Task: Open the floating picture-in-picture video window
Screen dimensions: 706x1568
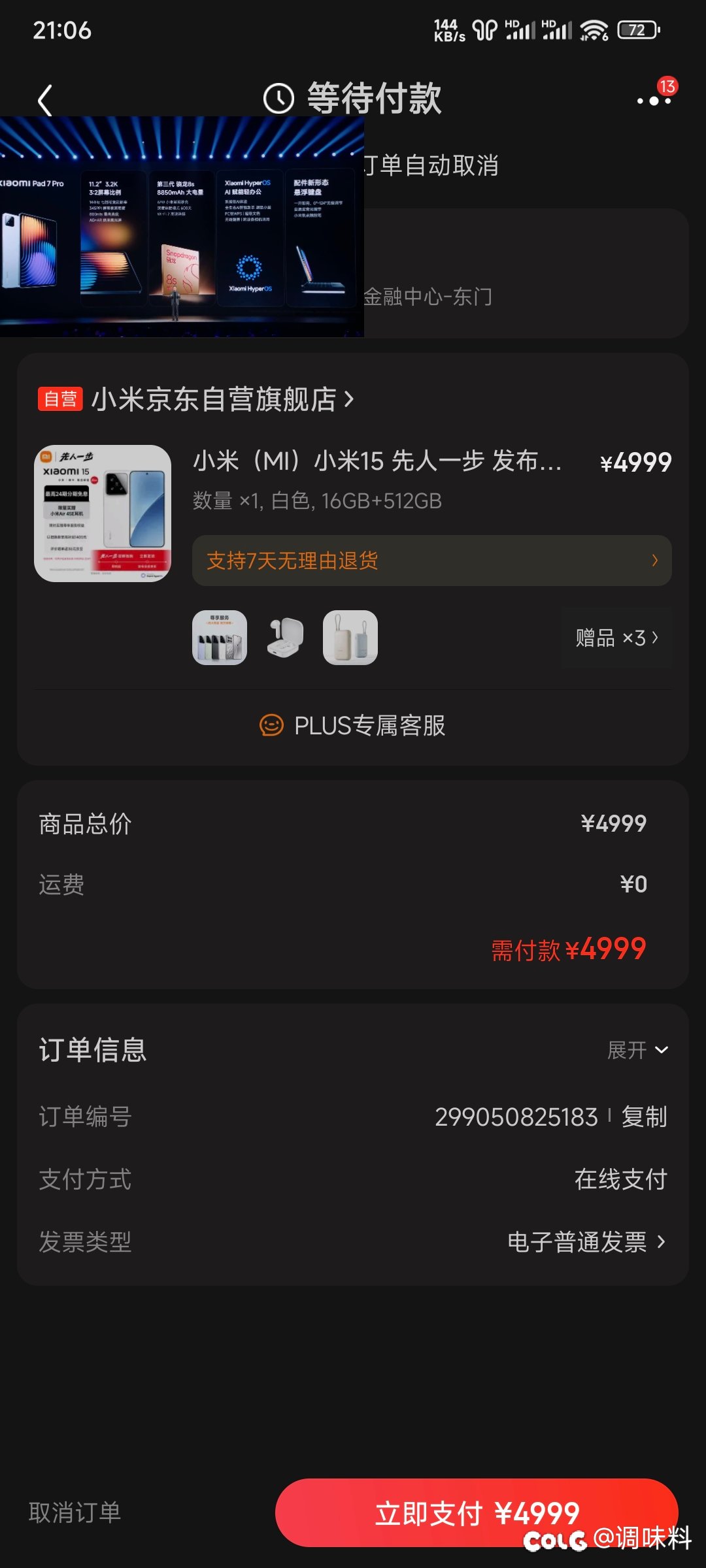Action: pyautogui.click(x=182, y=227)
